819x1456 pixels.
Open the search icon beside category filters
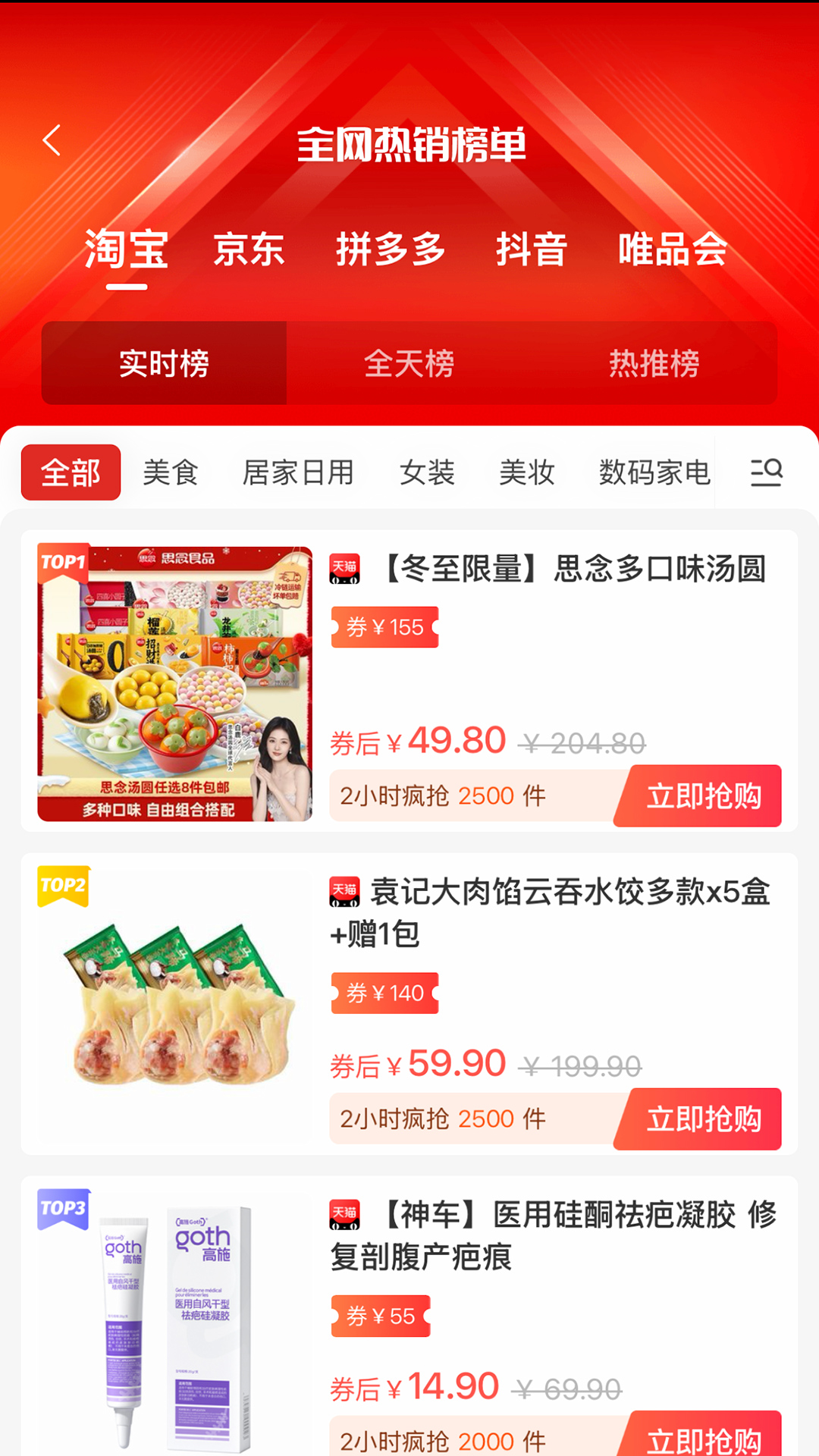(767, 472)
